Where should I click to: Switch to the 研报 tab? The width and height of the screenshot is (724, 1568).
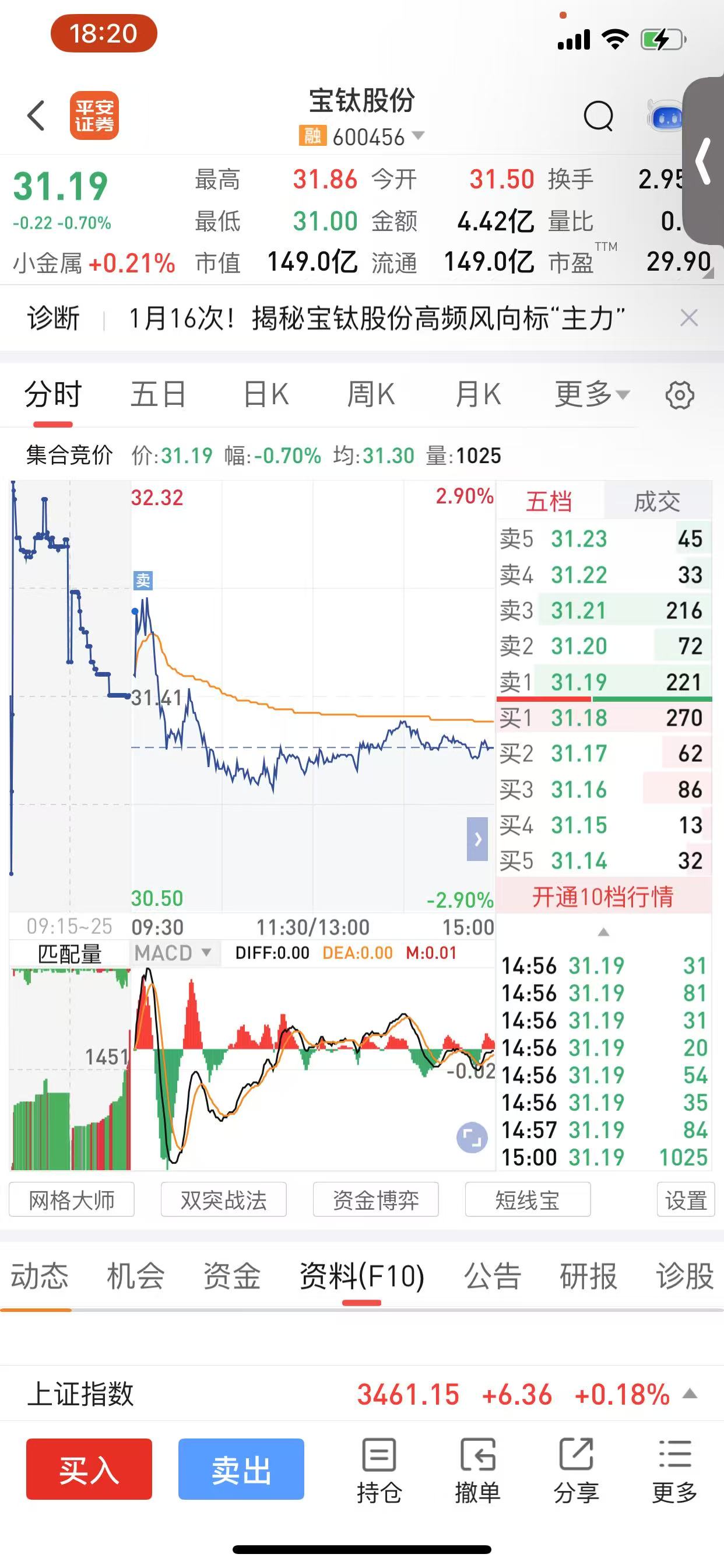pyautogui.click(x=588, y=1275)
